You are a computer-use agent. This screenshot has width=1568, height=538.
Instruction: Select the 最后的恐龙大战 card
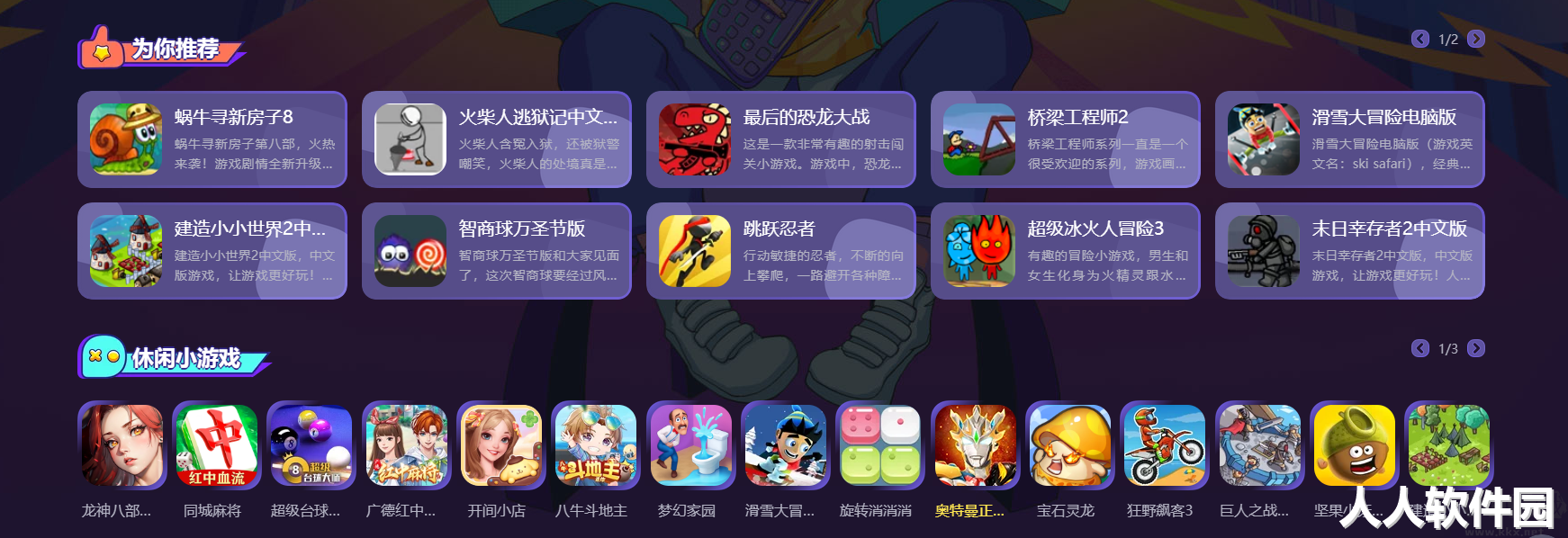780,139
